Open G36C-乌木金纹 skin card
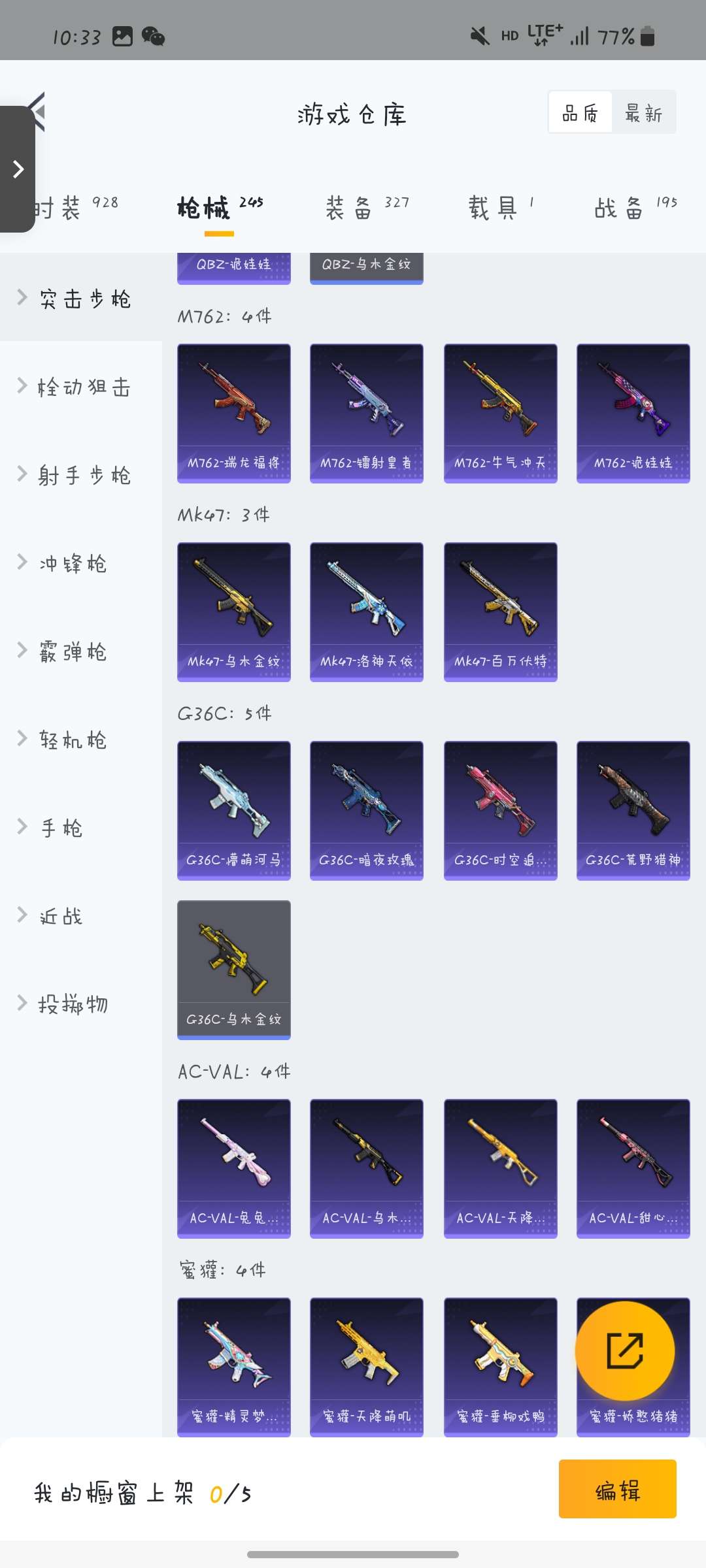The width and height of the screenshot is (706, 1568). (x=234, y=970)
